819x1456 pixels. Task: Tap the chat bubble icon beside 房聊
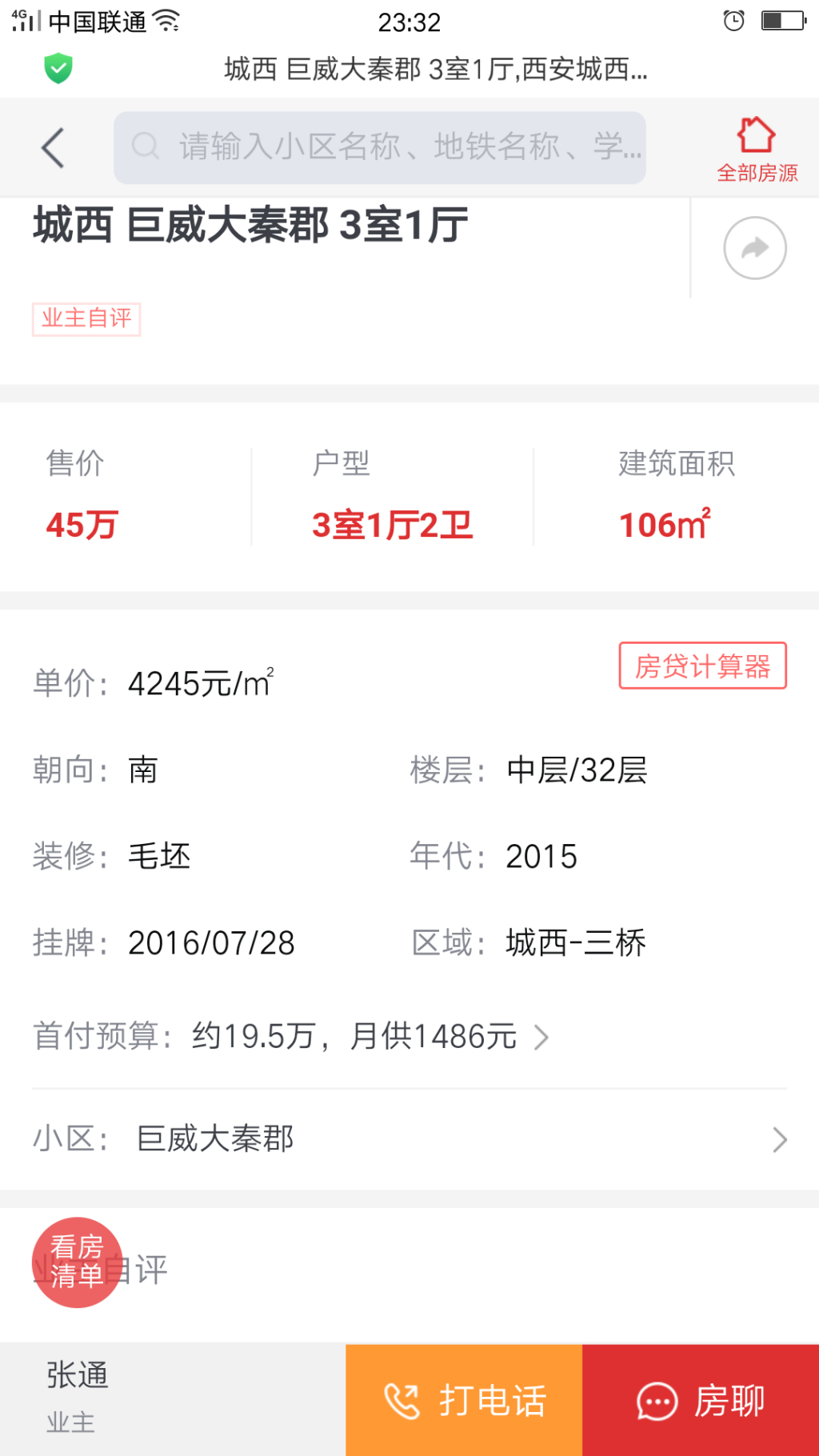pos(656,1400)
